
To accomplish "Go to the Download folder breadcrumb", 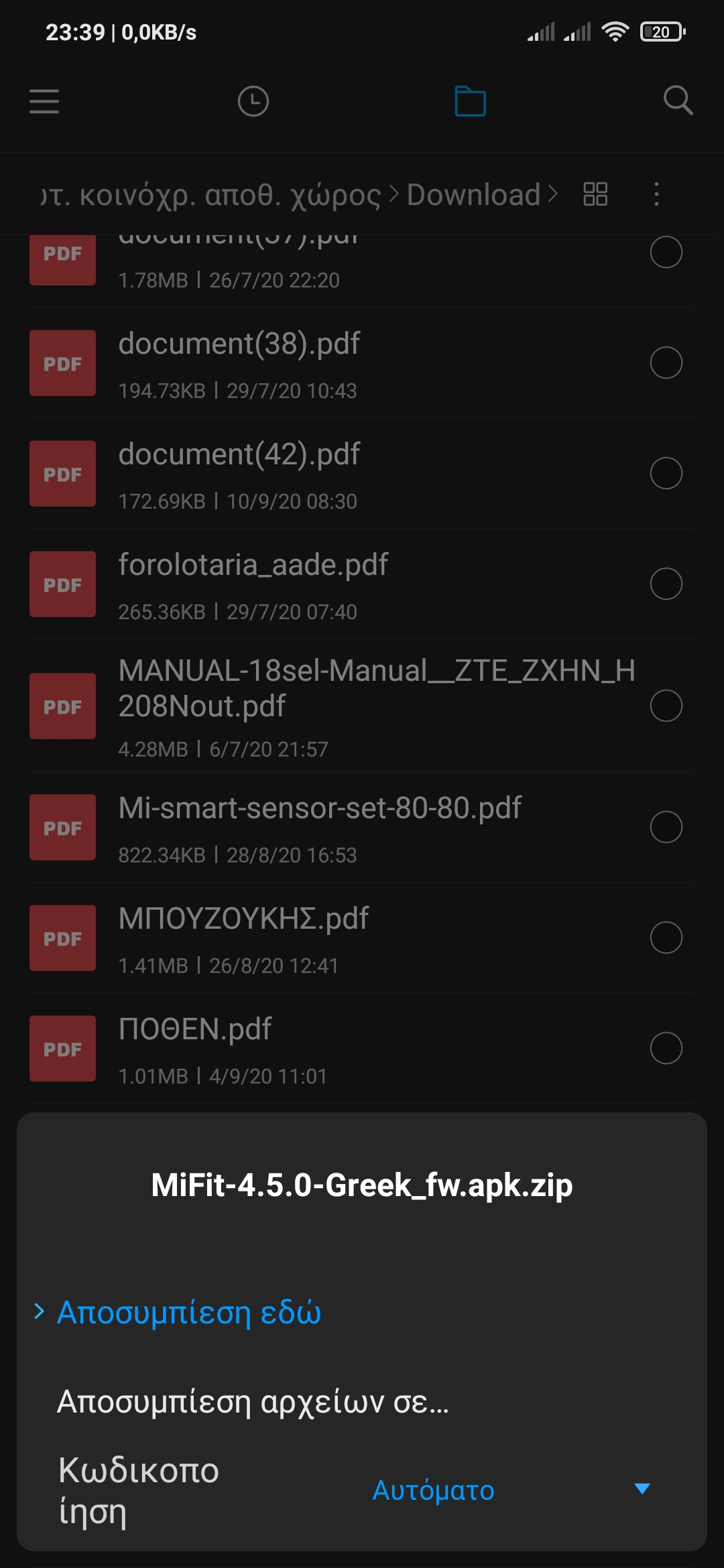I will point(473,194).
